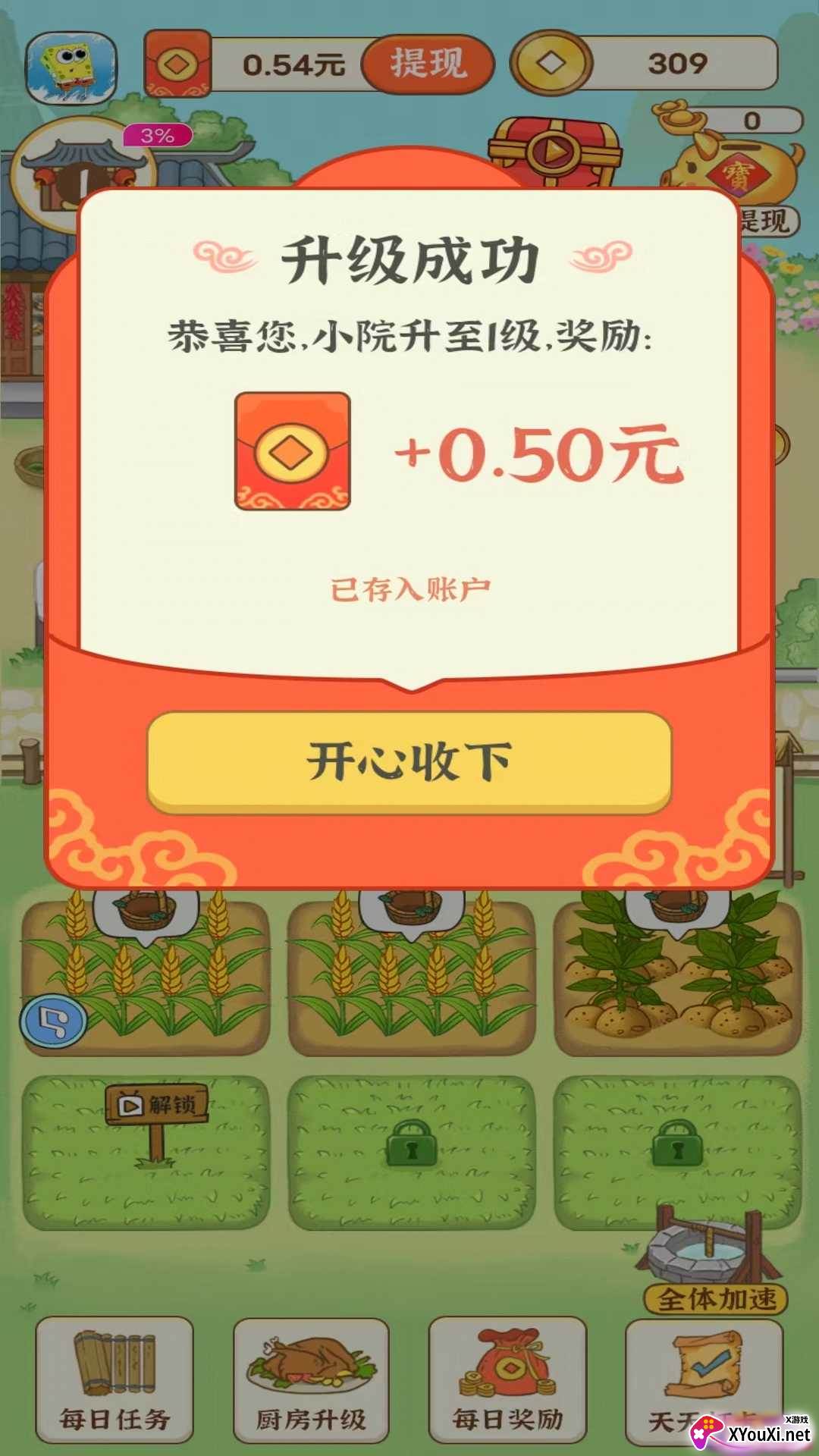The image size is (819, 1456).
Task: Tap the 开心收下 button to accept the reward
Action: pos(409,762)
